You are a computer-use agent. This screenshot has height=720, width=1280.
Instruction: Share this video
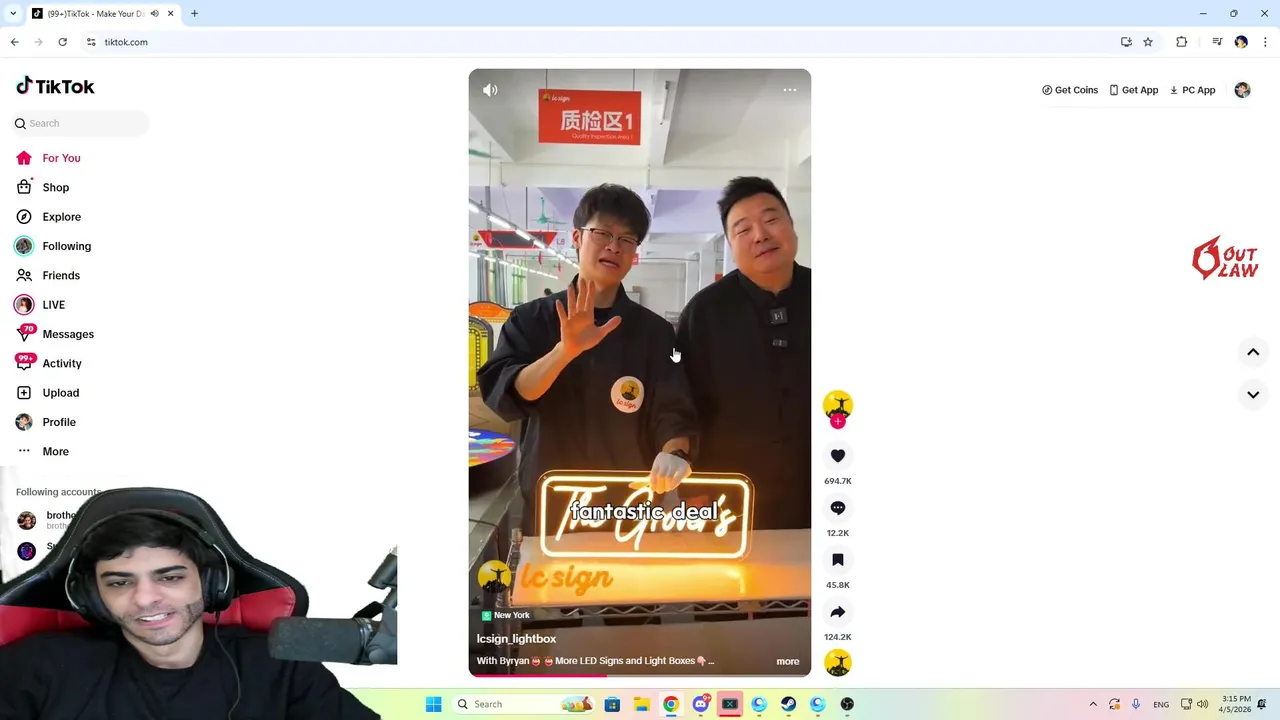[x=838, y=612]
